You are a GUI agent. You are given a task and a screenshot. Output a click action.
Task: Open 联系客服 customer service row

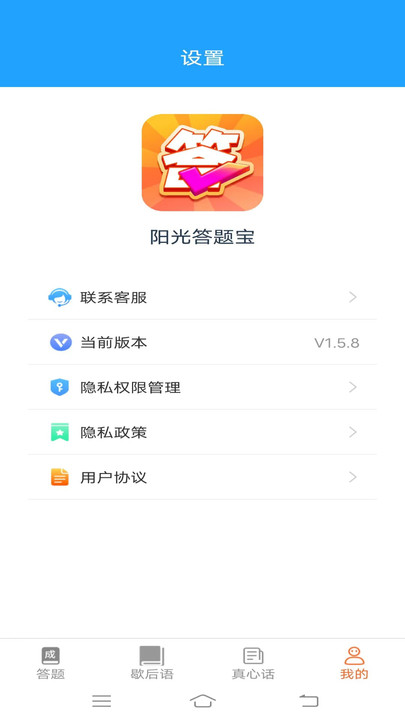(202, 297)
